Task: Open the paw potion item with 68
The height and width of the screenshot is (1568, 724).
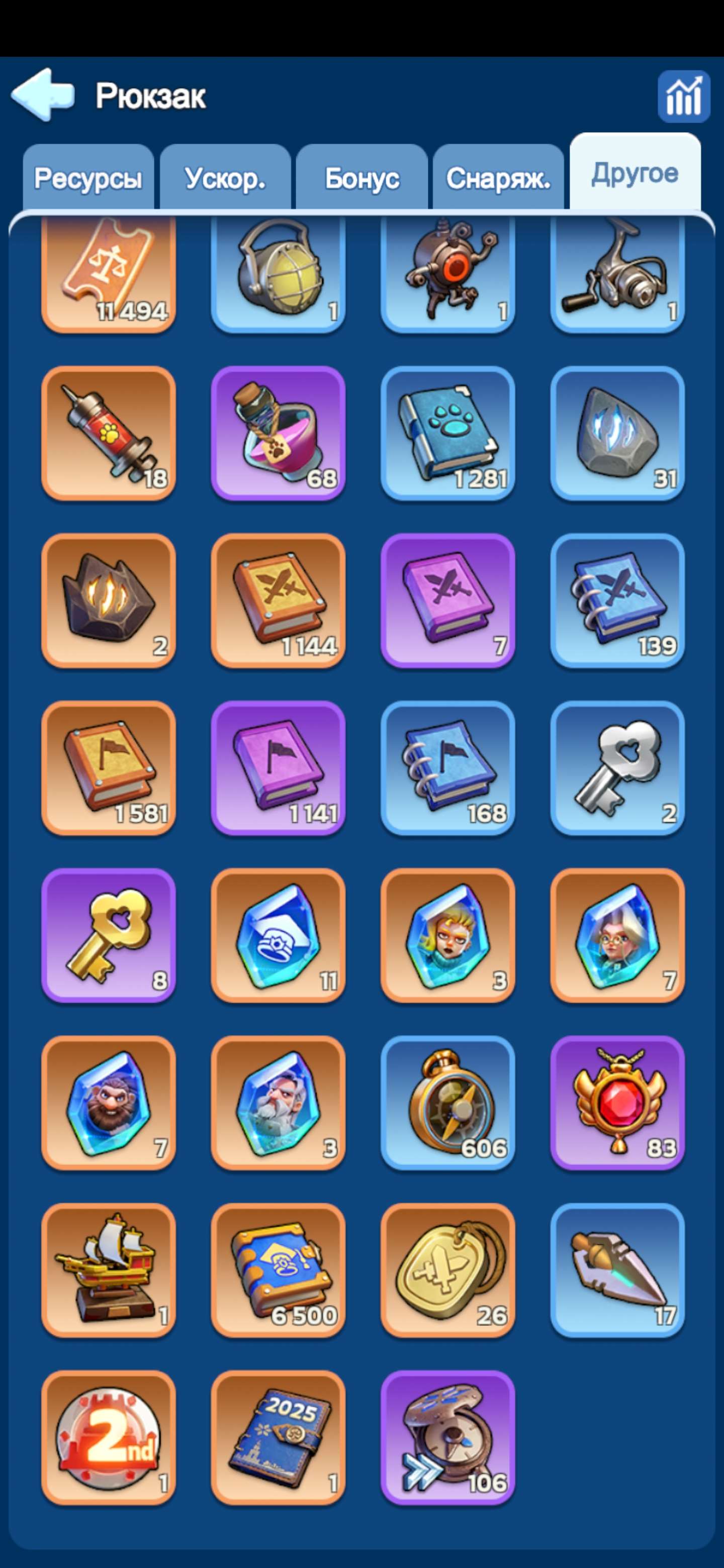Action: 278,433
